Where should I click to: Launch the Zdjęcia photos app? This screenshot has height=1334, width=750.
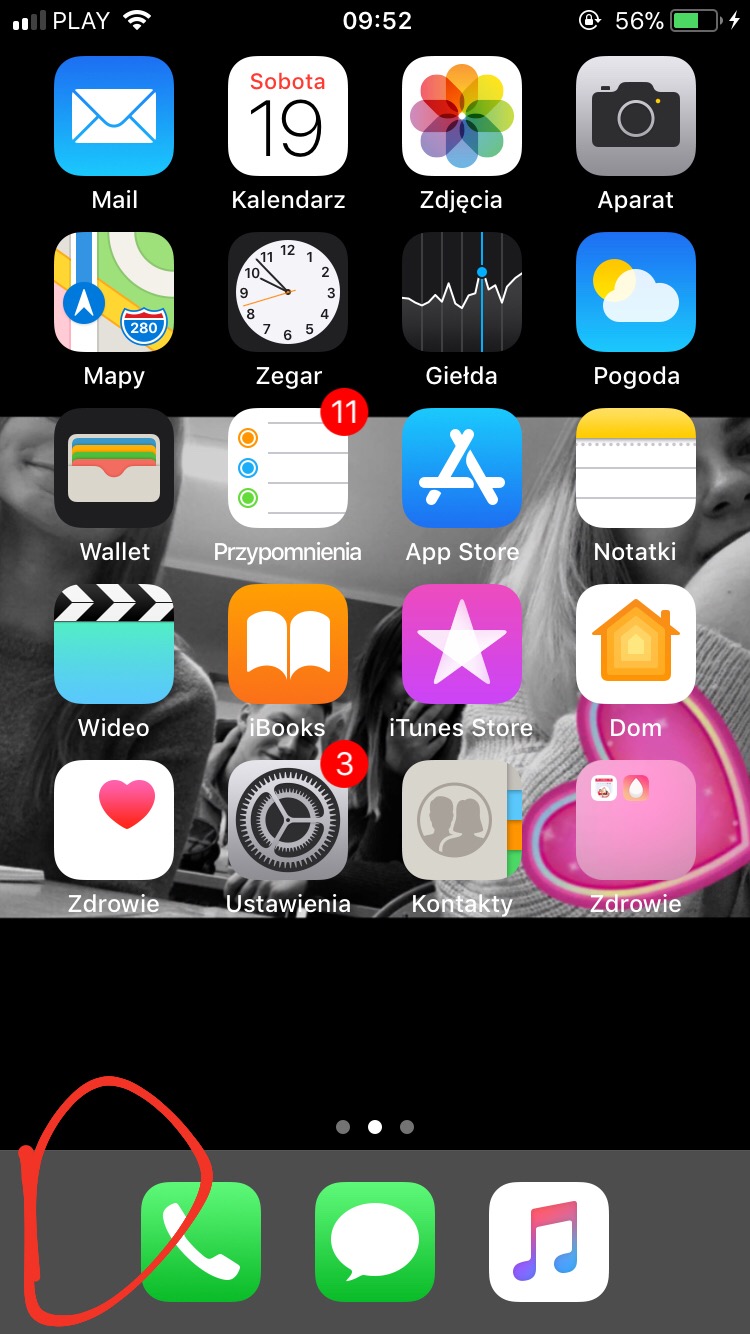pyautogui.click(x=461, y=116)
